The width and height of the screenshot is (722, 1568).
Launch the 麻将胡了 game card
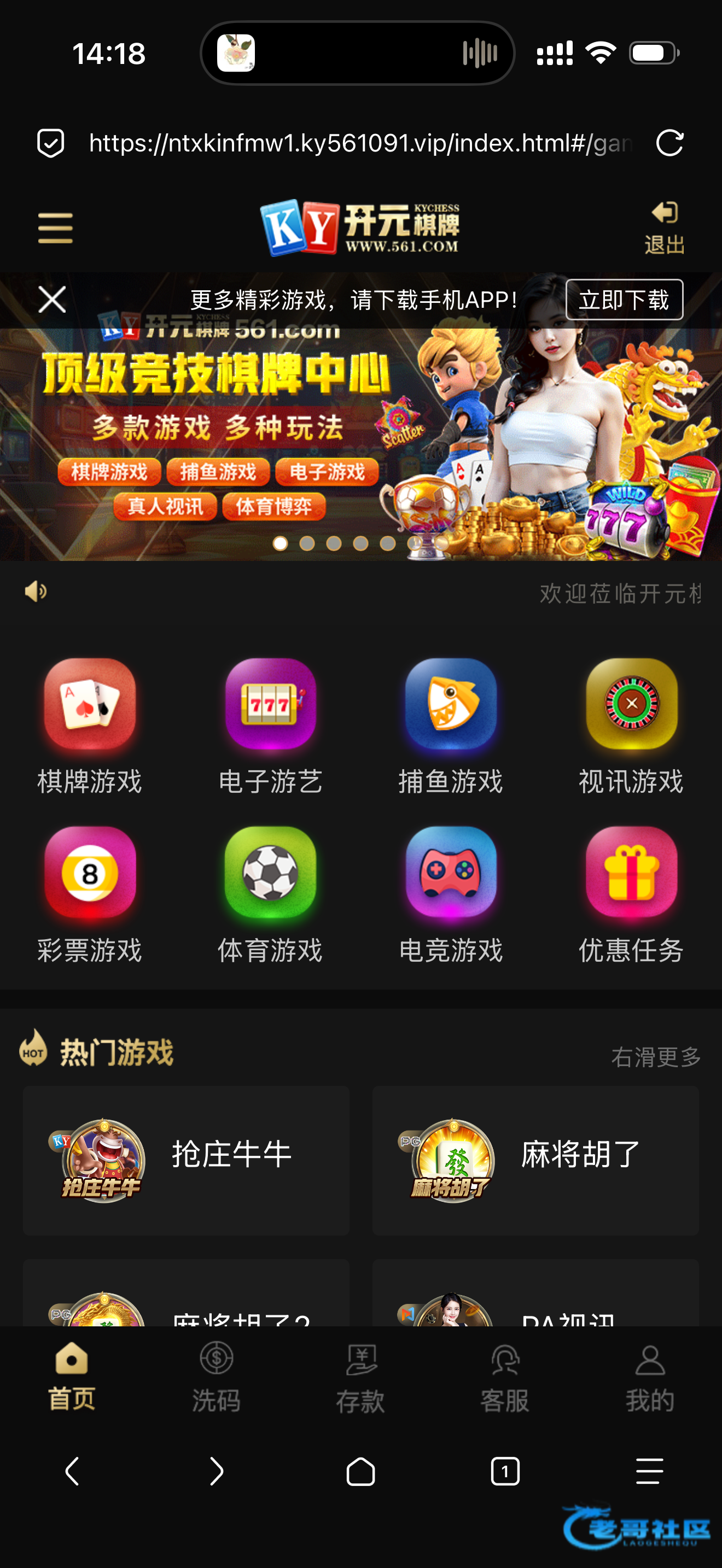[x=535, y=1160]
